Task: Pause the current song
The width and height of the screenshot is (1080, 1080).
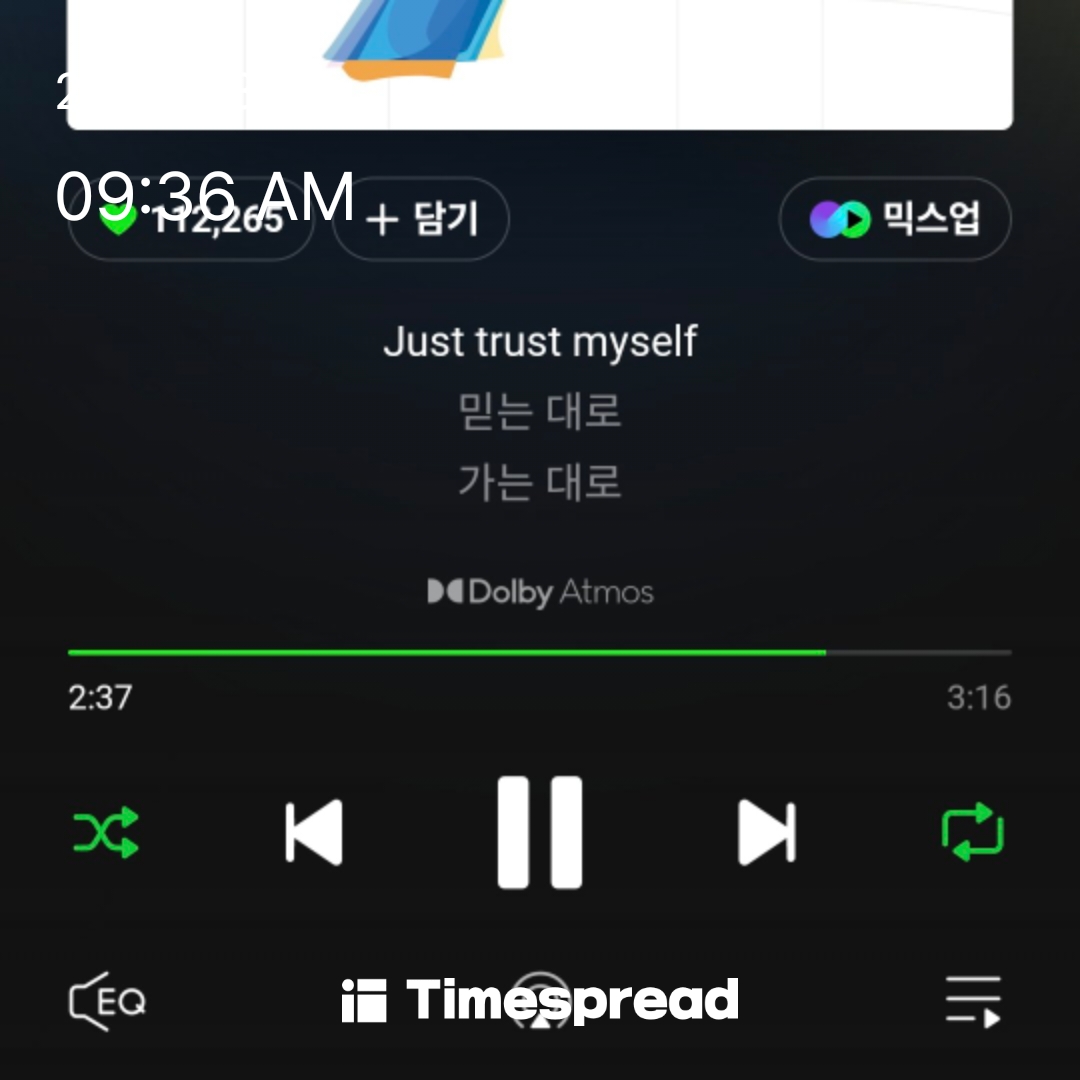Action: [x=540, y=832]
